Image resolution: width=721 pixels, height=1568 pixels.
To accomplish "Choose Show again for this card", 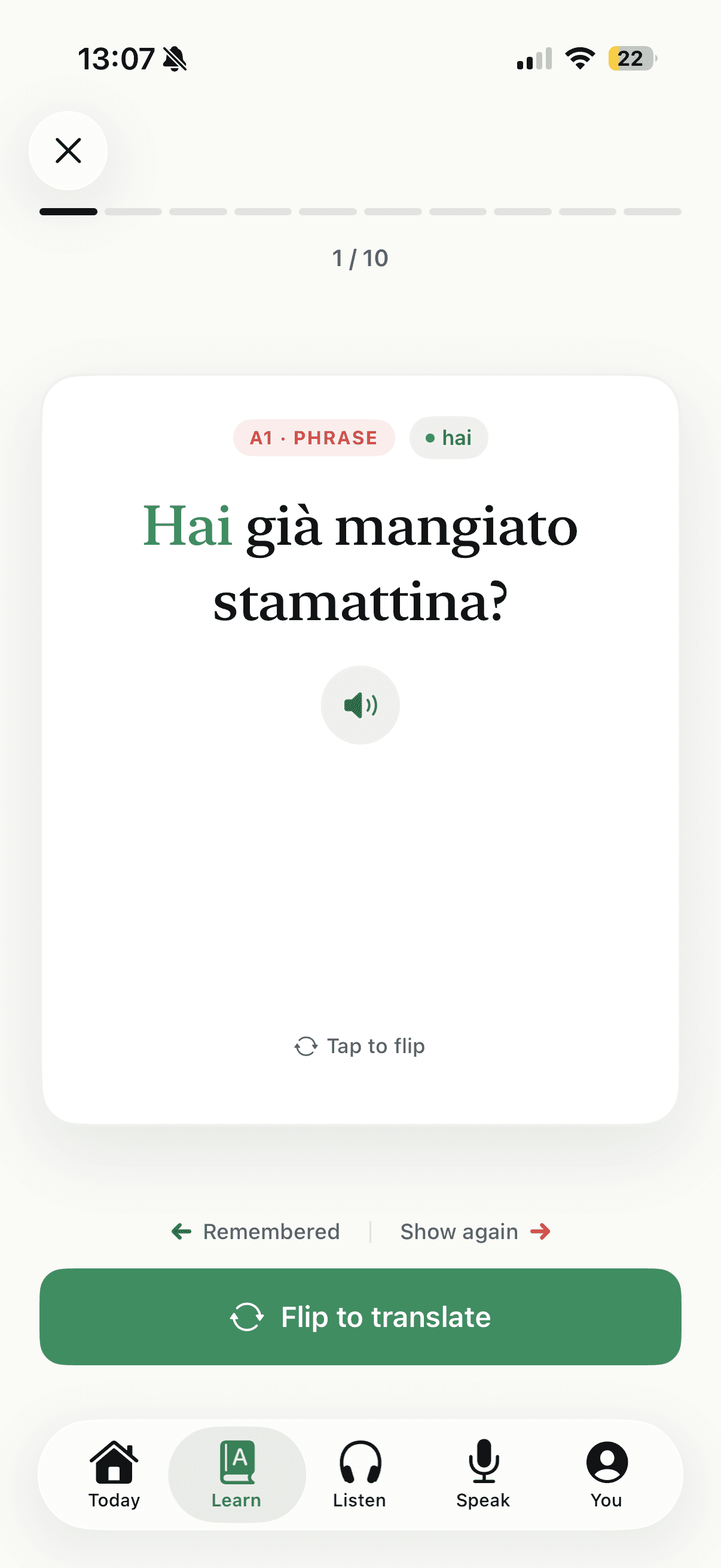I will tap(475, 1231).
